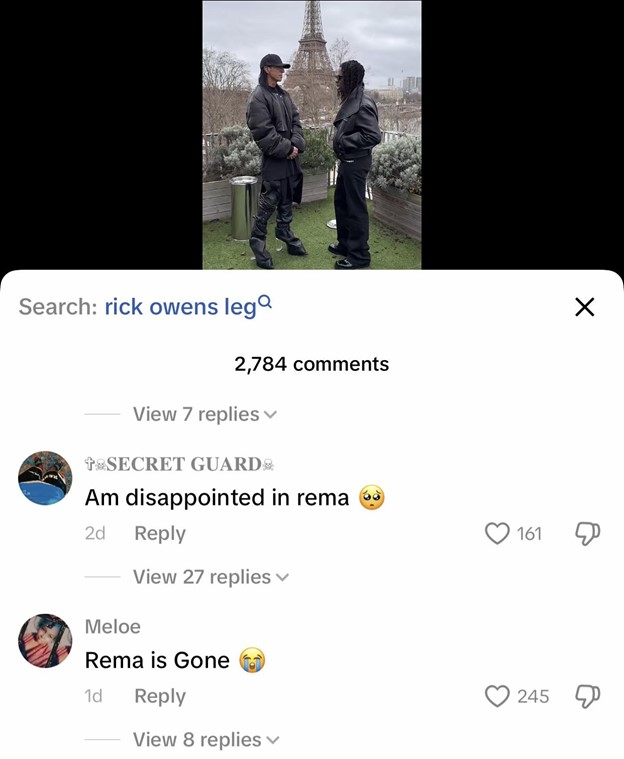Viewport: 624px width, 759px height.
Task: Dislike the 'Am disappointed in rema' comment
Action: click(587, 533)
